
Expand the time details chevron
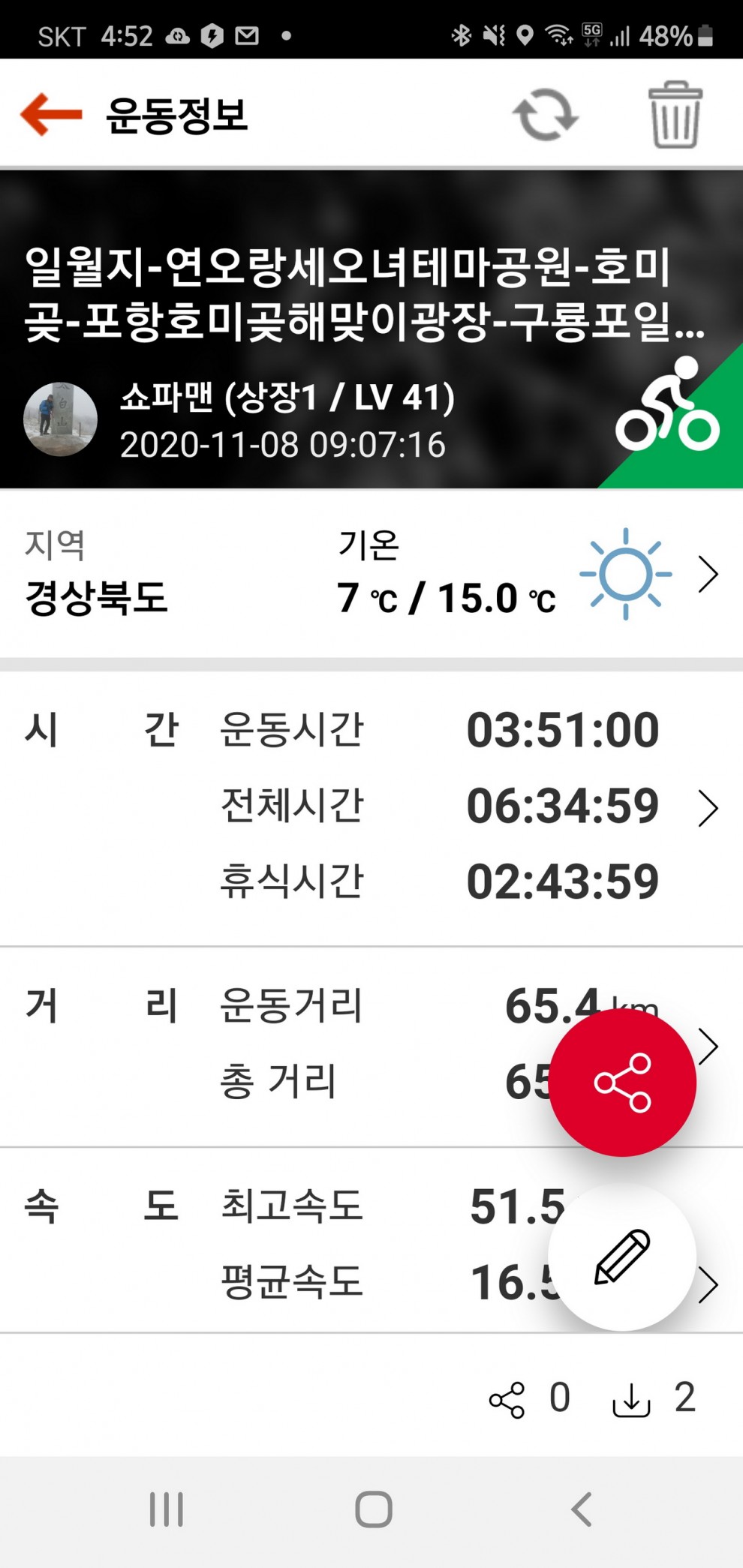708,808
